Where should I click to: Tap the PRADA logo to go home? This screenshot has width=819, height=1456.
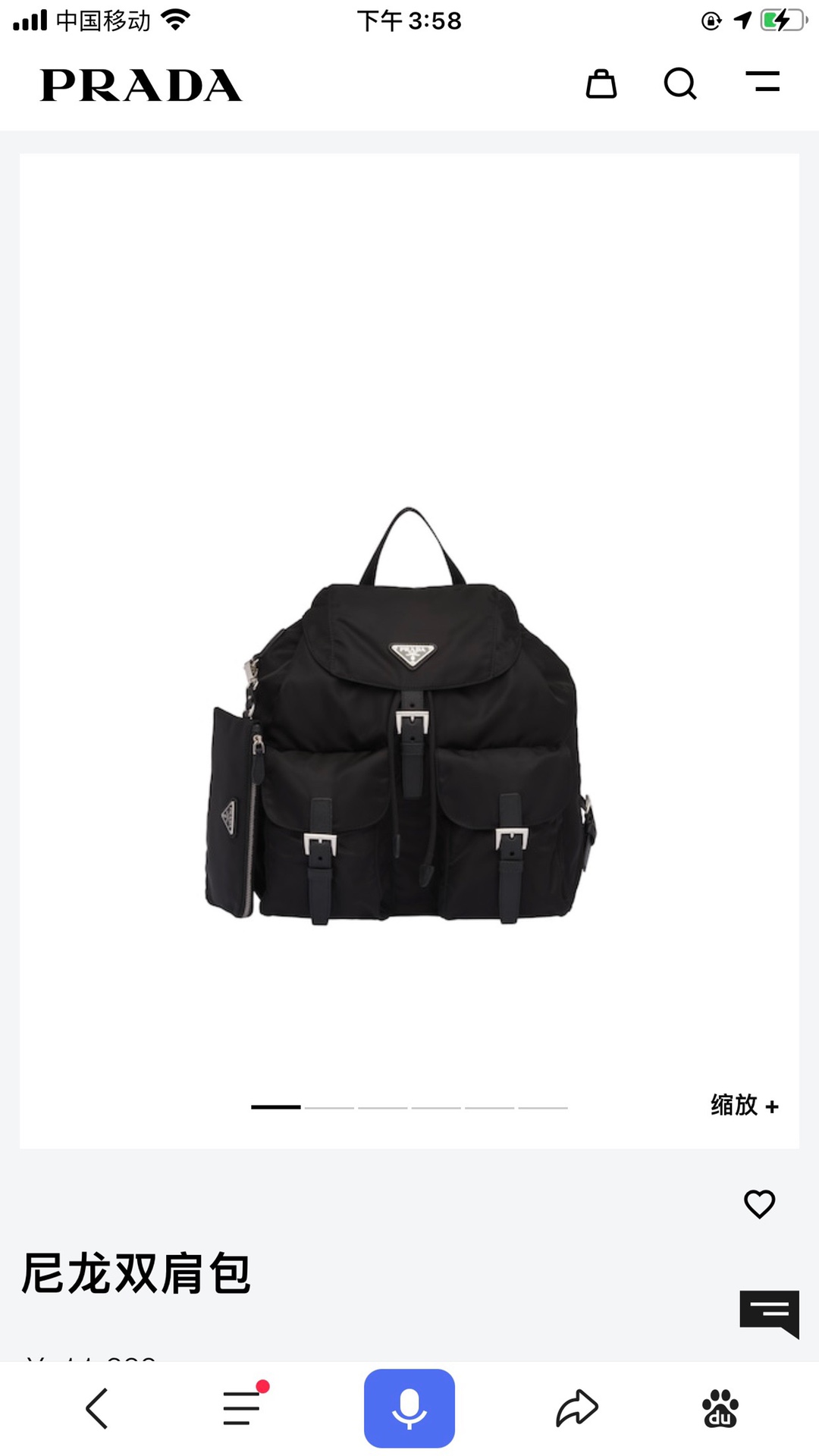pyautogui.click(x=141, y=85)
